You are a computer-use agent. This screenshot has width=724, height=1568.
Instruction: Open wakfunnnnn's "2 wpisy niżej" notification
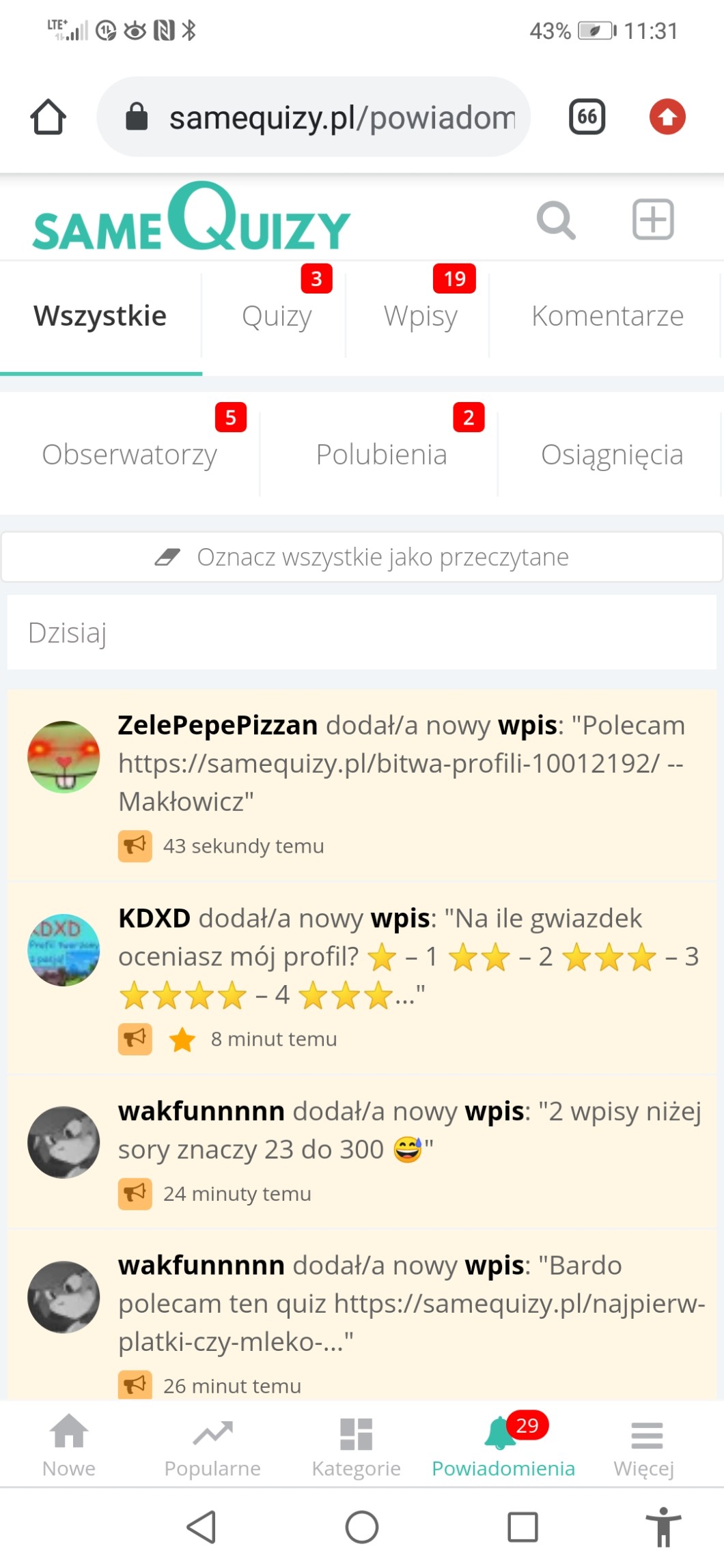pyautogui.click(x=409, y=1130)
